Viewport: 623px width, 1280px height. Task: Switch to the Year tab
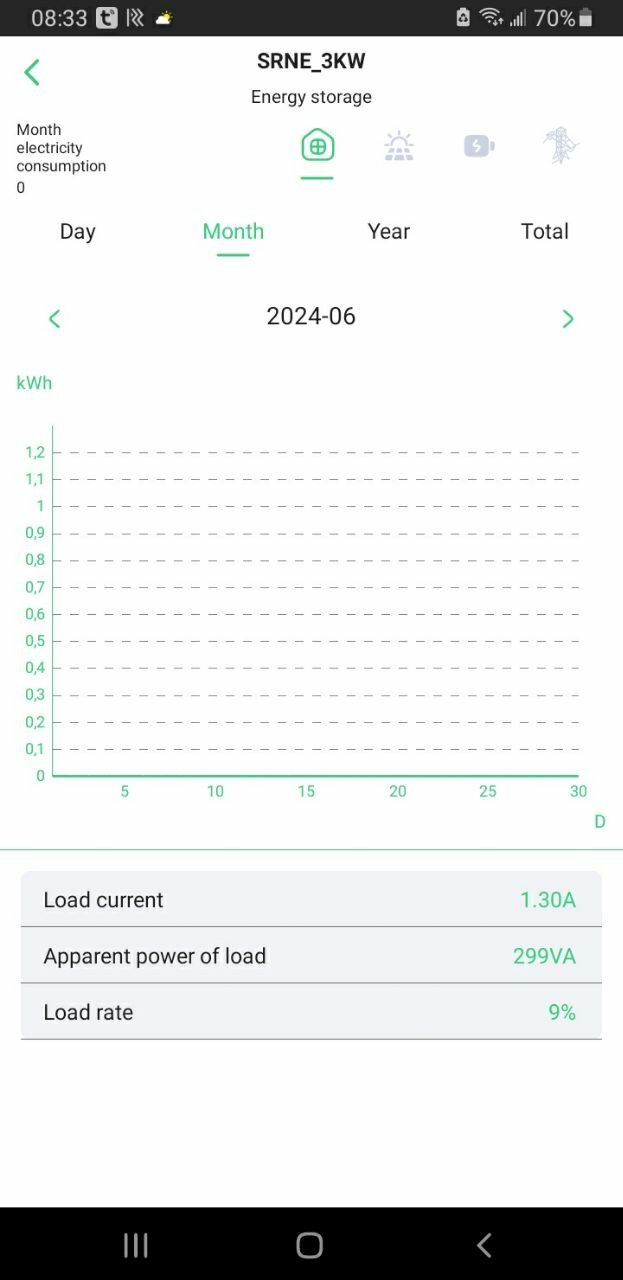click(x=389, y=231)
